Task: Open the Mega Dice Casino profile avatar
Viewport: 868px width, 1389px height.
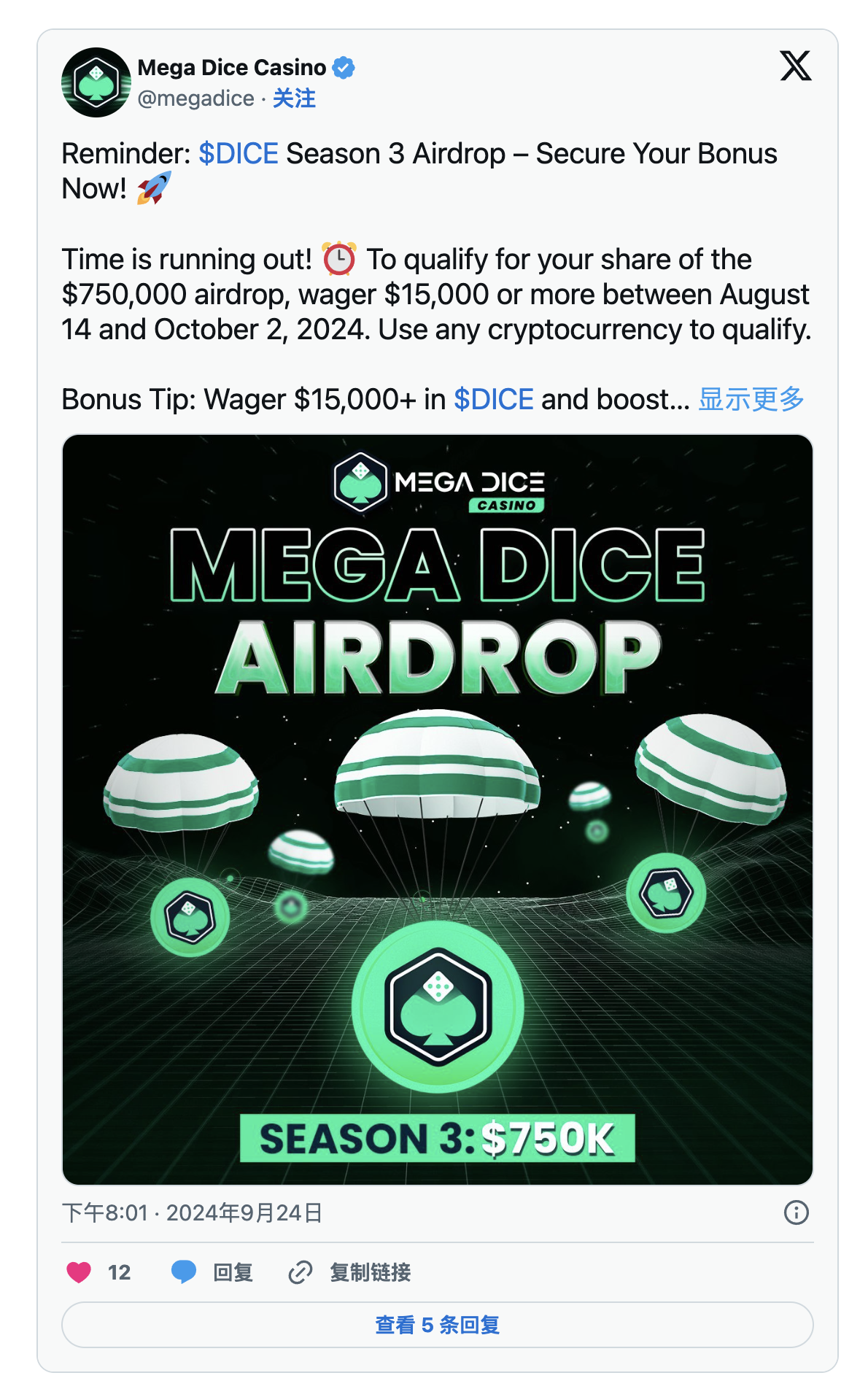Action: pos(96,82)
